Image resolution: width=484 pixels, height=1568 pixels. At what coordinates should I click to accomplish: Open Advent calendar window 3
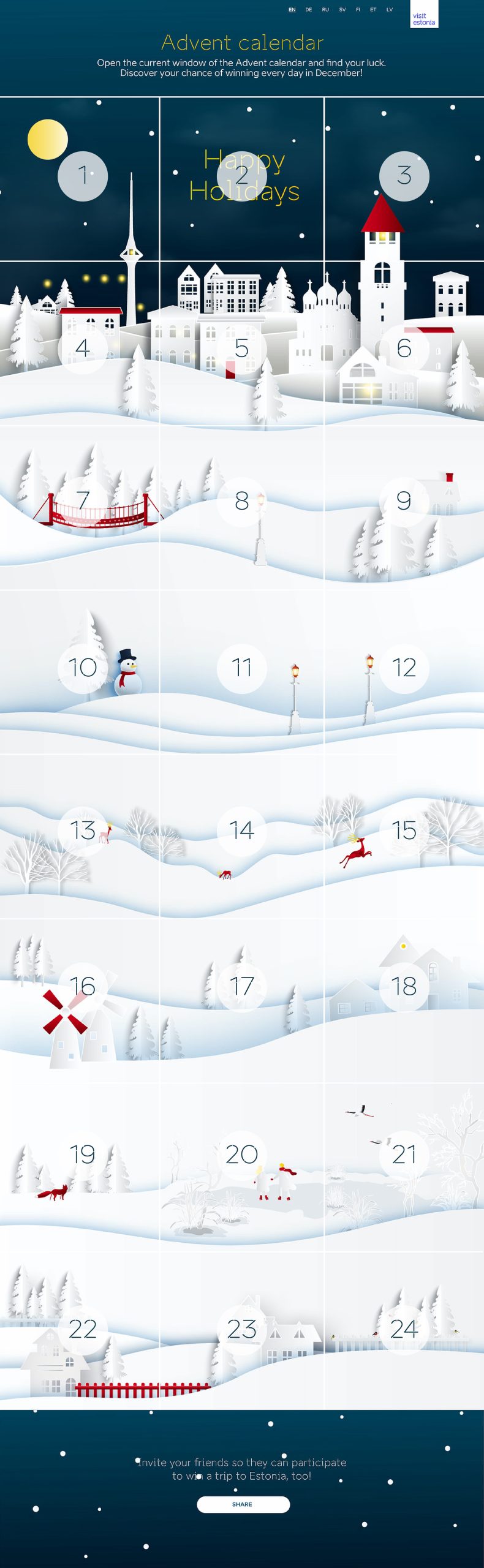point(404,176)
